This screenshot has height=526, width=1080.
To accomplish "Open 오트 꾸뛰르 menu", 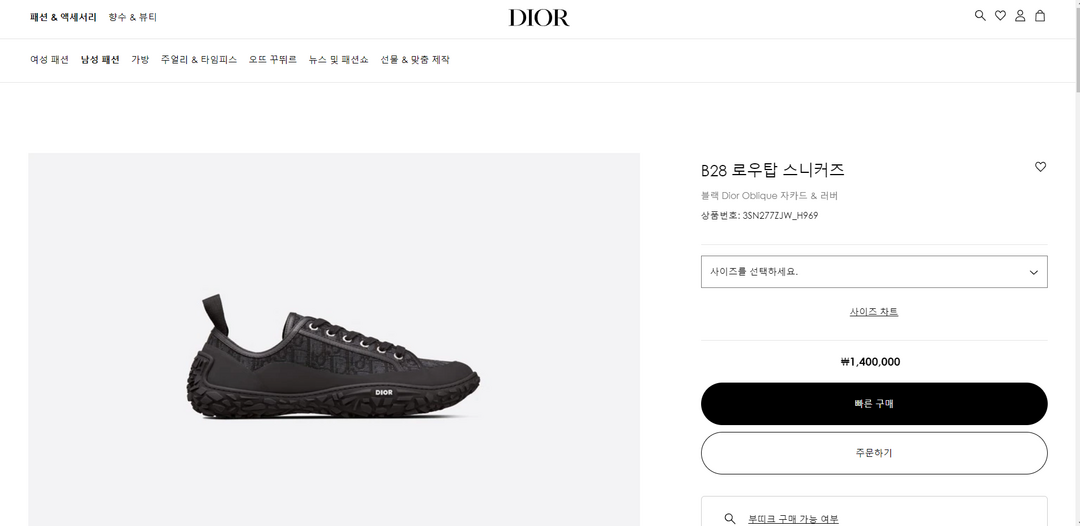I will pyautogui.click(x=273, y=60).
